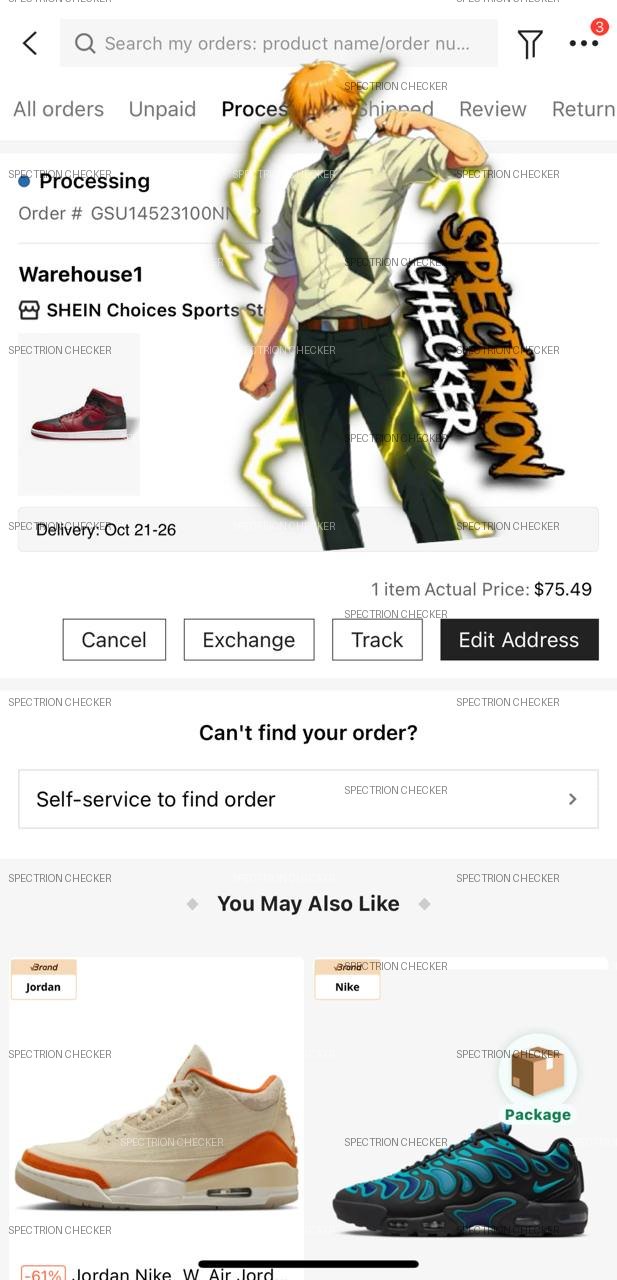Open the floating Package button
Image resolution: width=617 pixels, height=1280 pixels.
pos(538,1080)
